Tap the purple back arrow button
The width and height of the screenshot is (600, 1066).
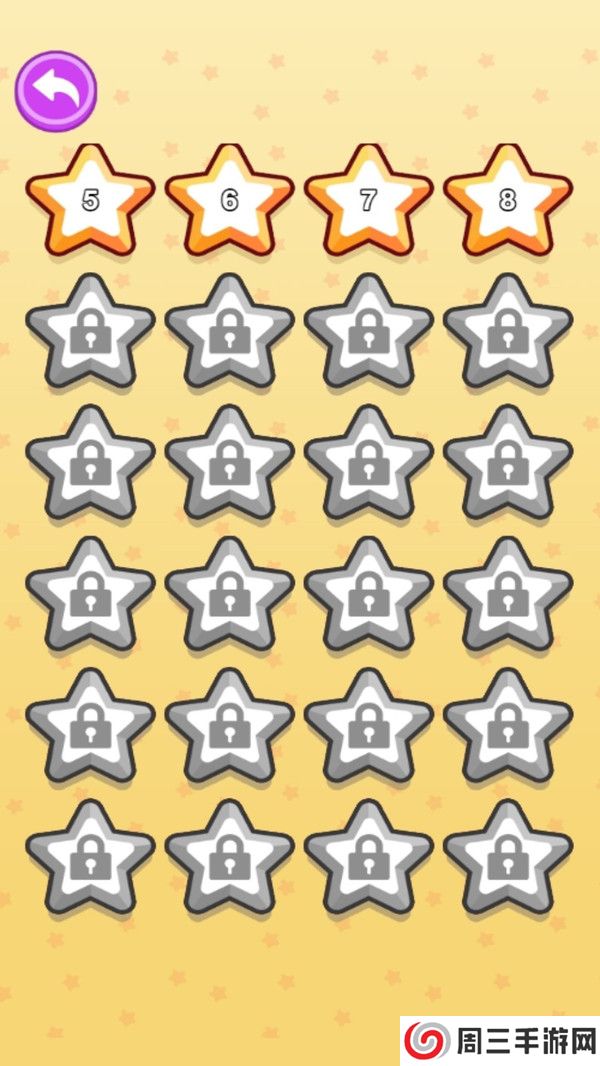pyautogui.click(x=55, y=91)
